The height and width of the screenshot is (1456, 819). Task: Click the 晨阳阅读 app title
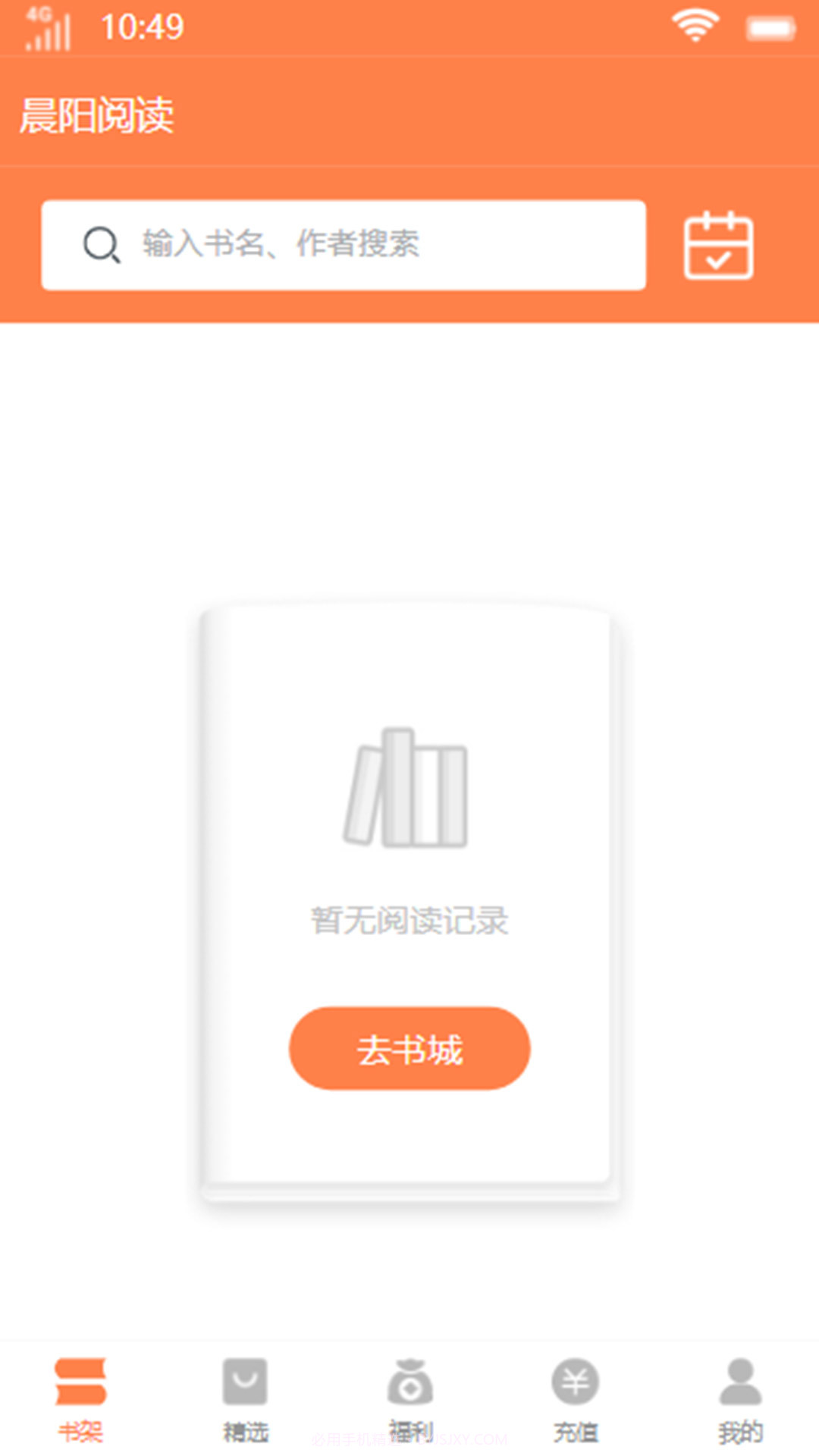(97, 115)
